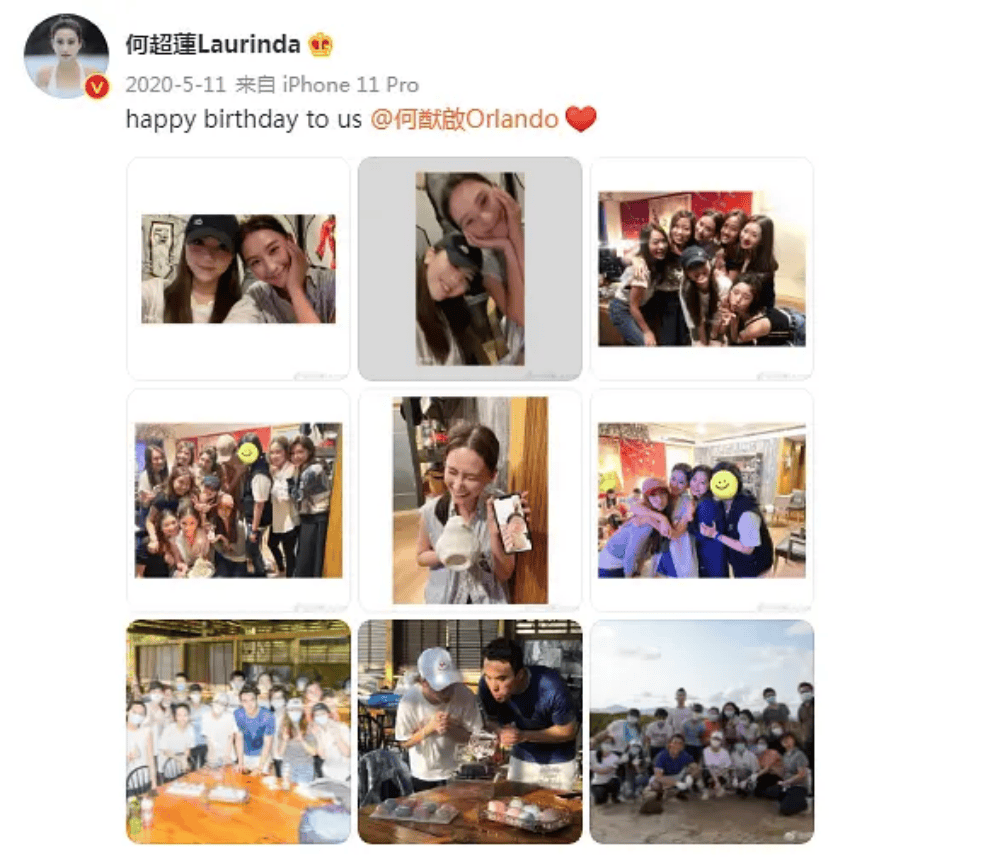Open the outdoor hilltop group photo

coord(701,731)
